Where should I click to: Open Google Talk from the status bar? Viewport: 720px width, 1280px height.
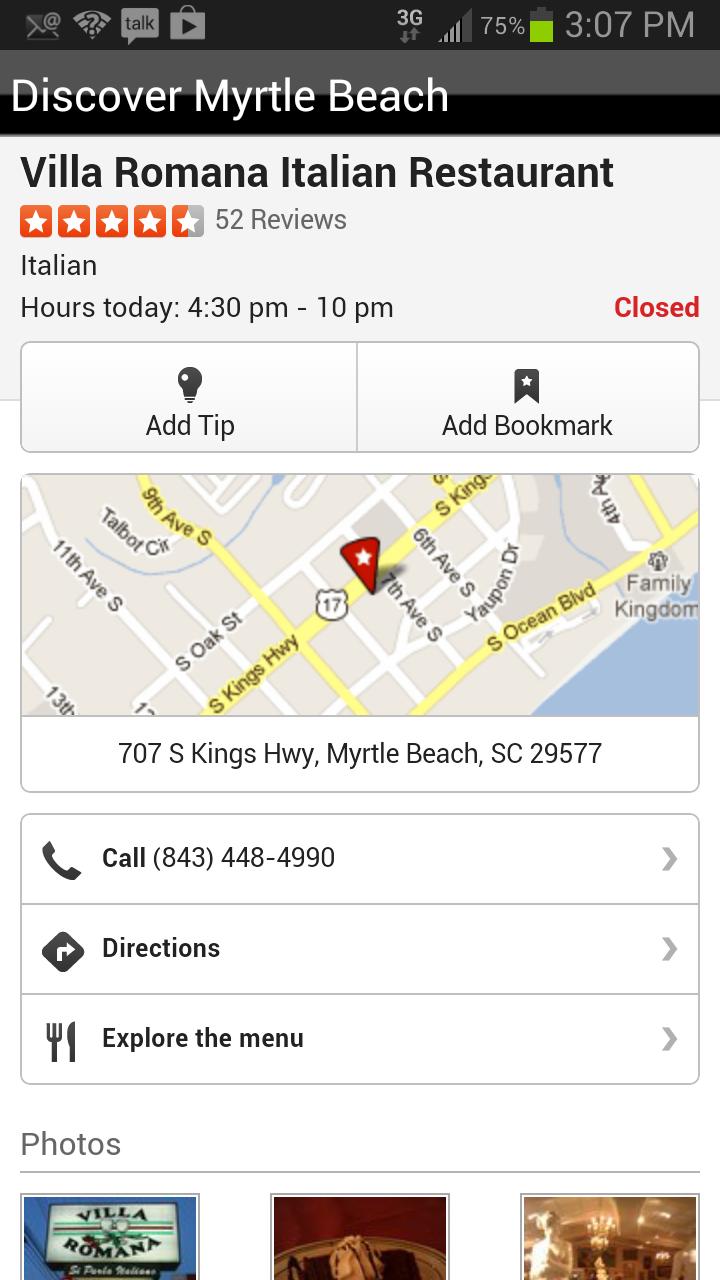[x=138, y=24]
